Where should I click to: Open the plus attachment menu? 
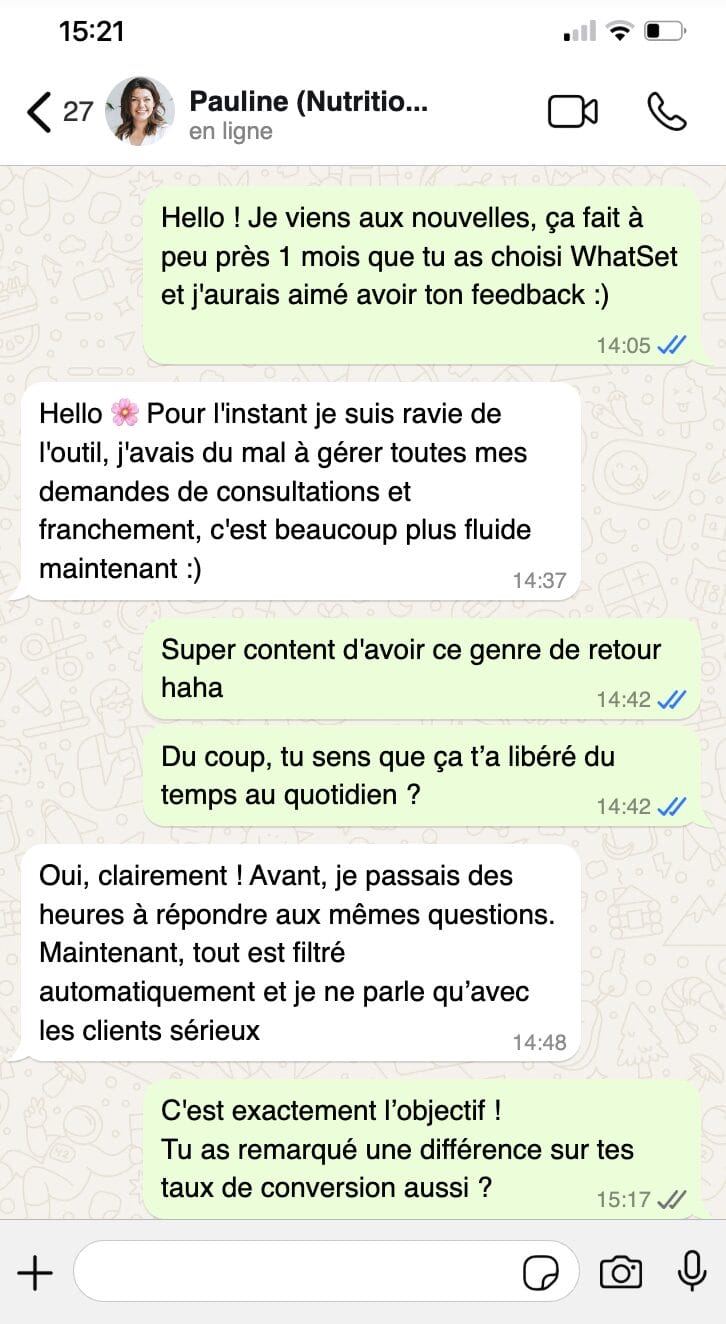tap(35, 1272)
